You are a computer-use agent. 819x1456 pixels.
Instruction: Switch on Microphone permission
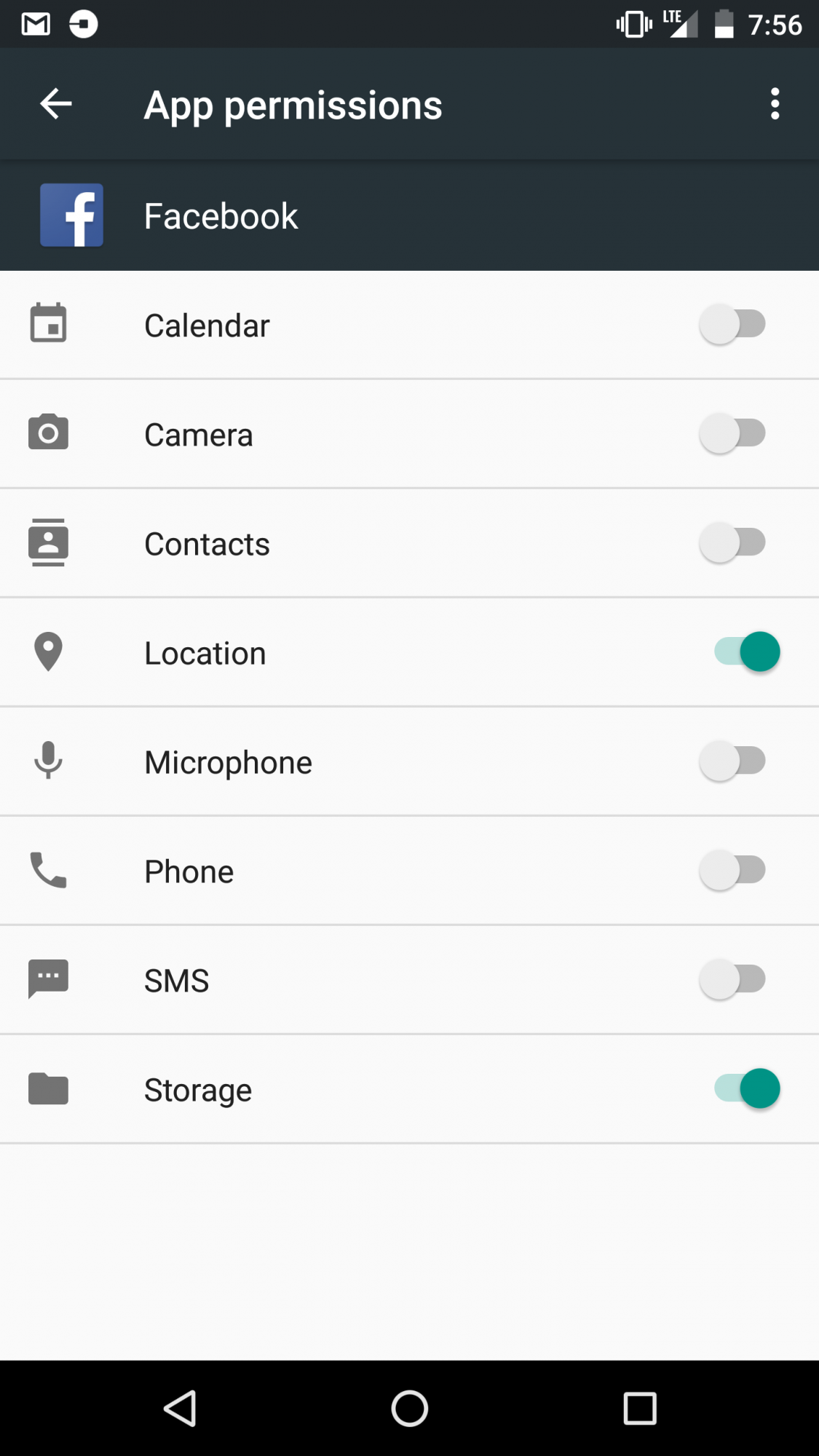tap(733, 761)
